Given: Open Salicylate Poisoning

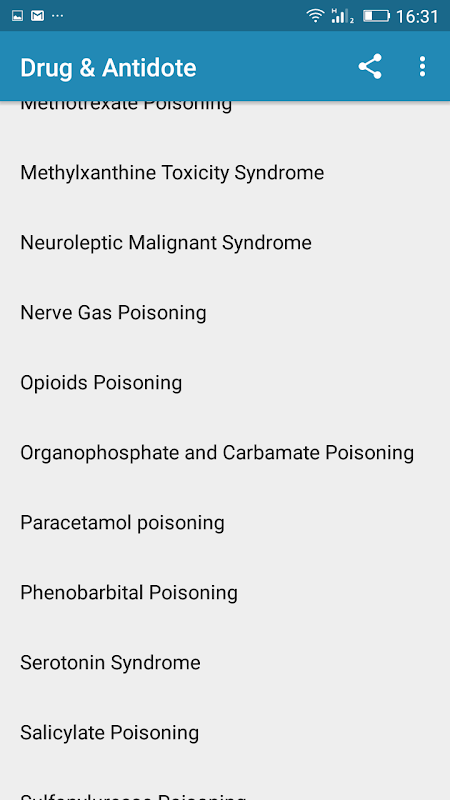Looking at the screenshot, I should tap(225, 732).
